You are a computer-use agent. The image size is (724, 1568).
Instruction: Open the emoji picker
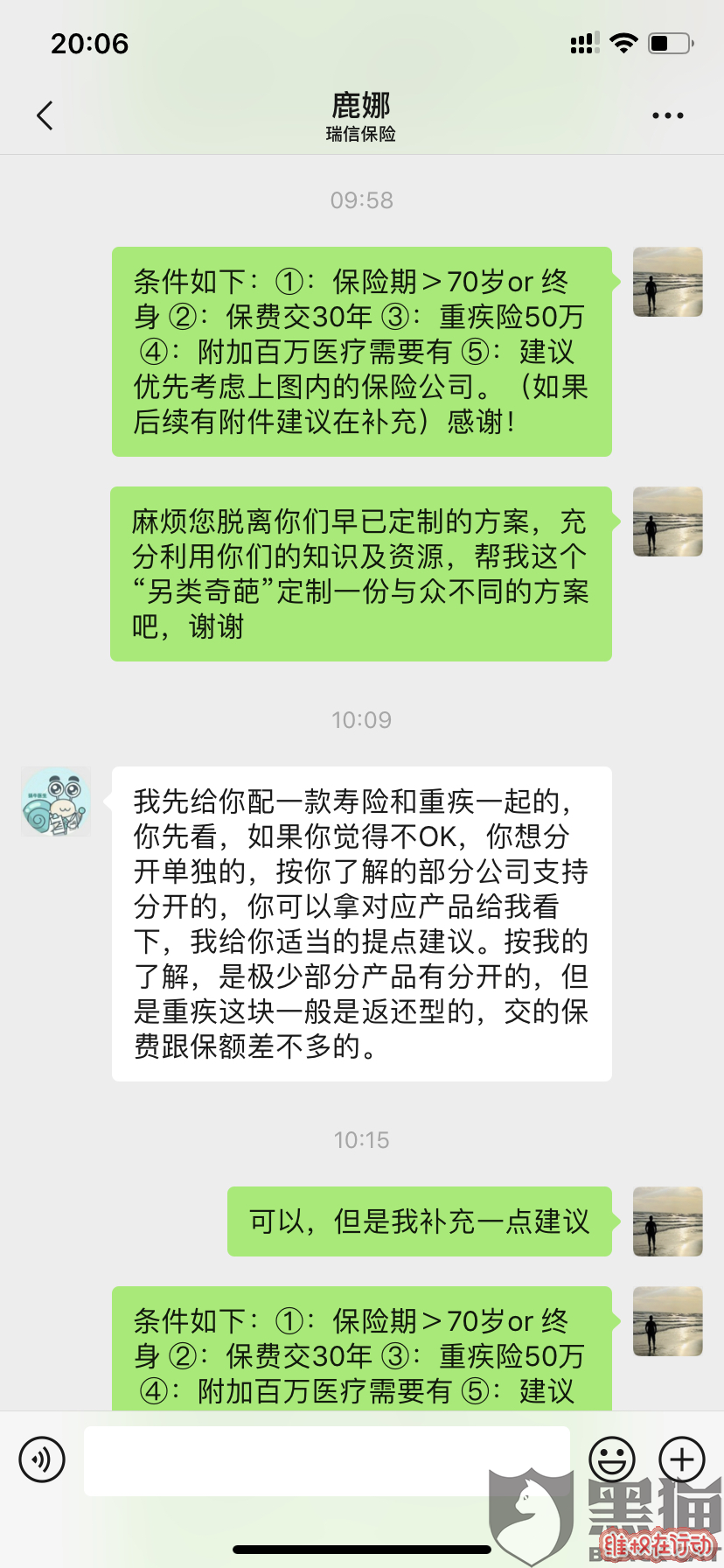611,1459
